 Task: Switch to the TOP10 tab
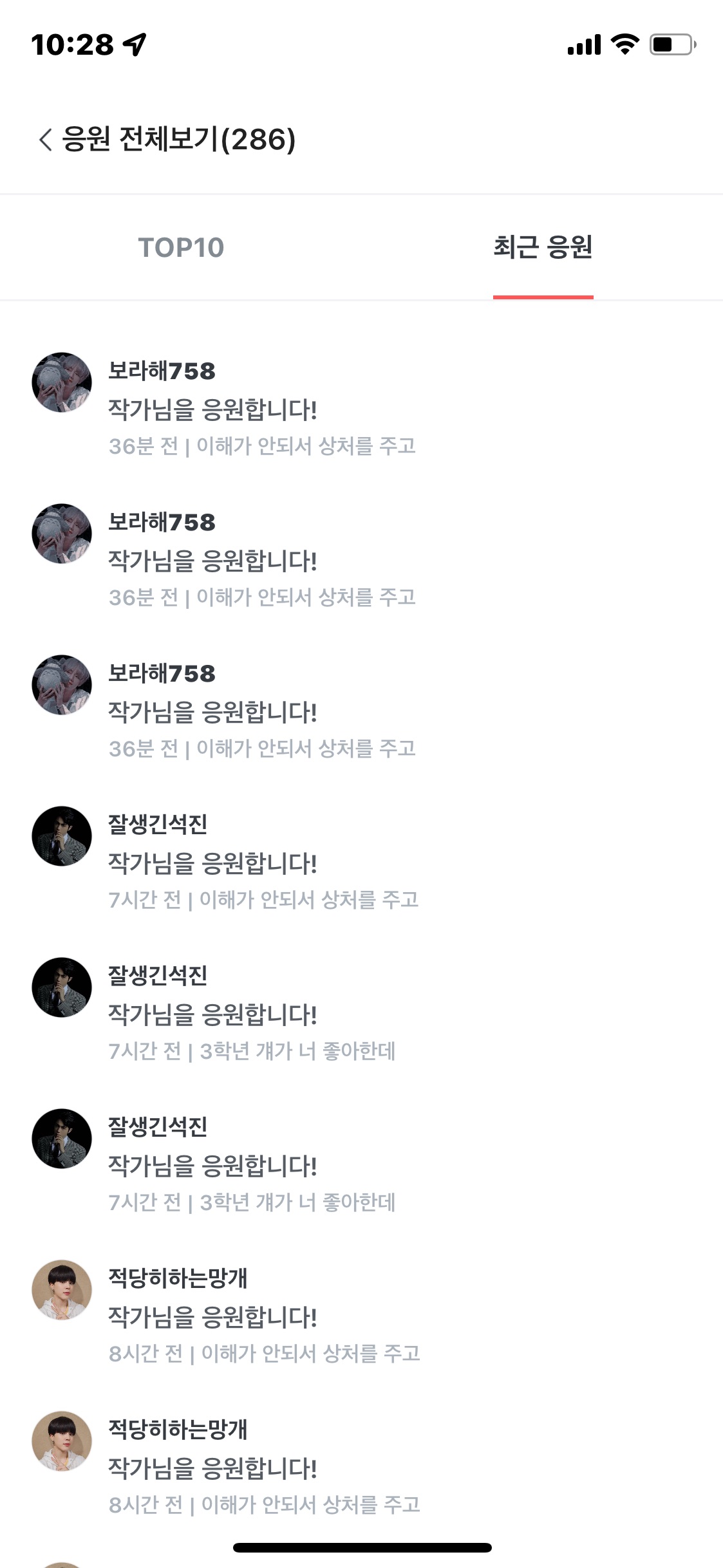[181, 248]
